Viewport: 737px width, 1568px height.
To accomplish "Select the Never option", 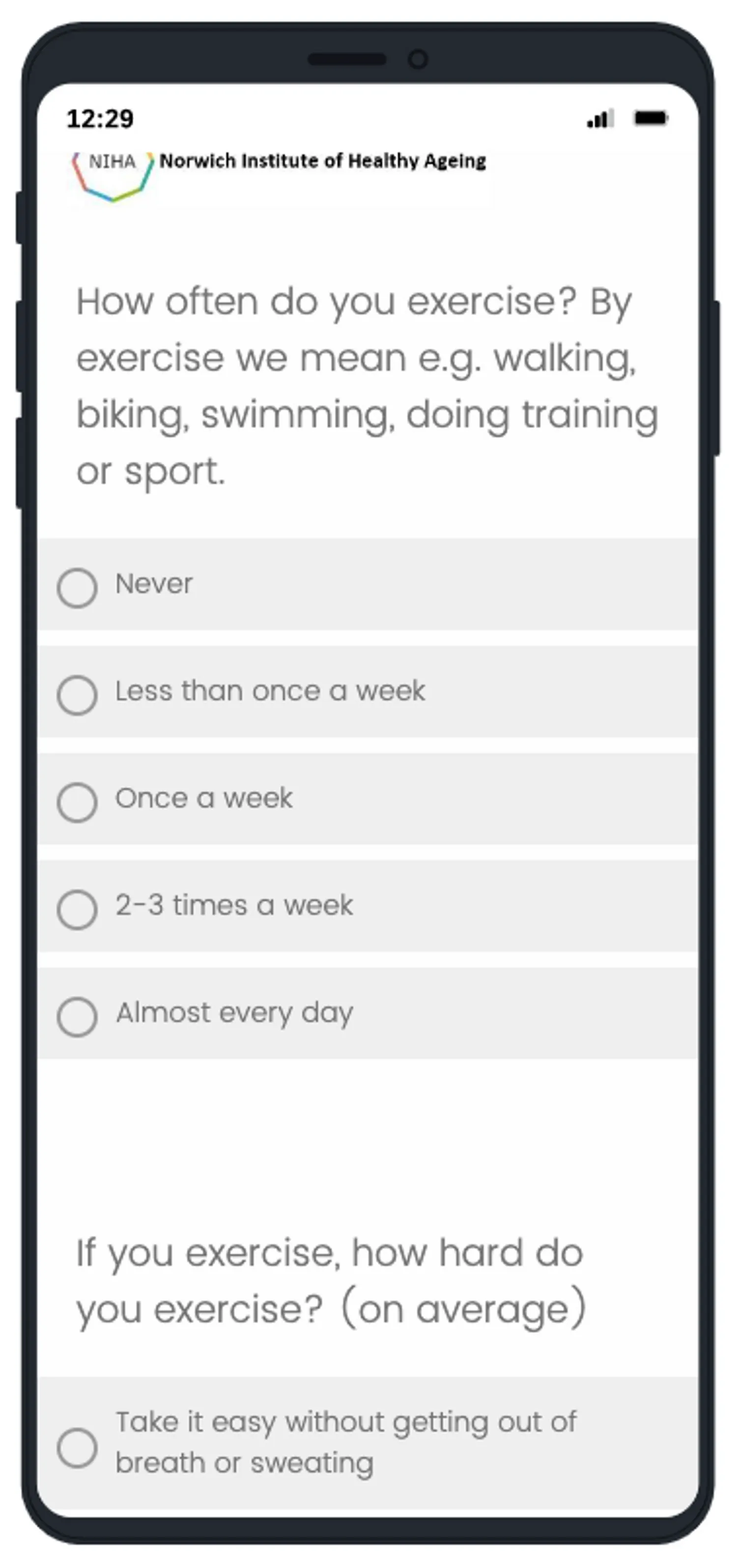I will pyautogui.click(x=368, y=584).
